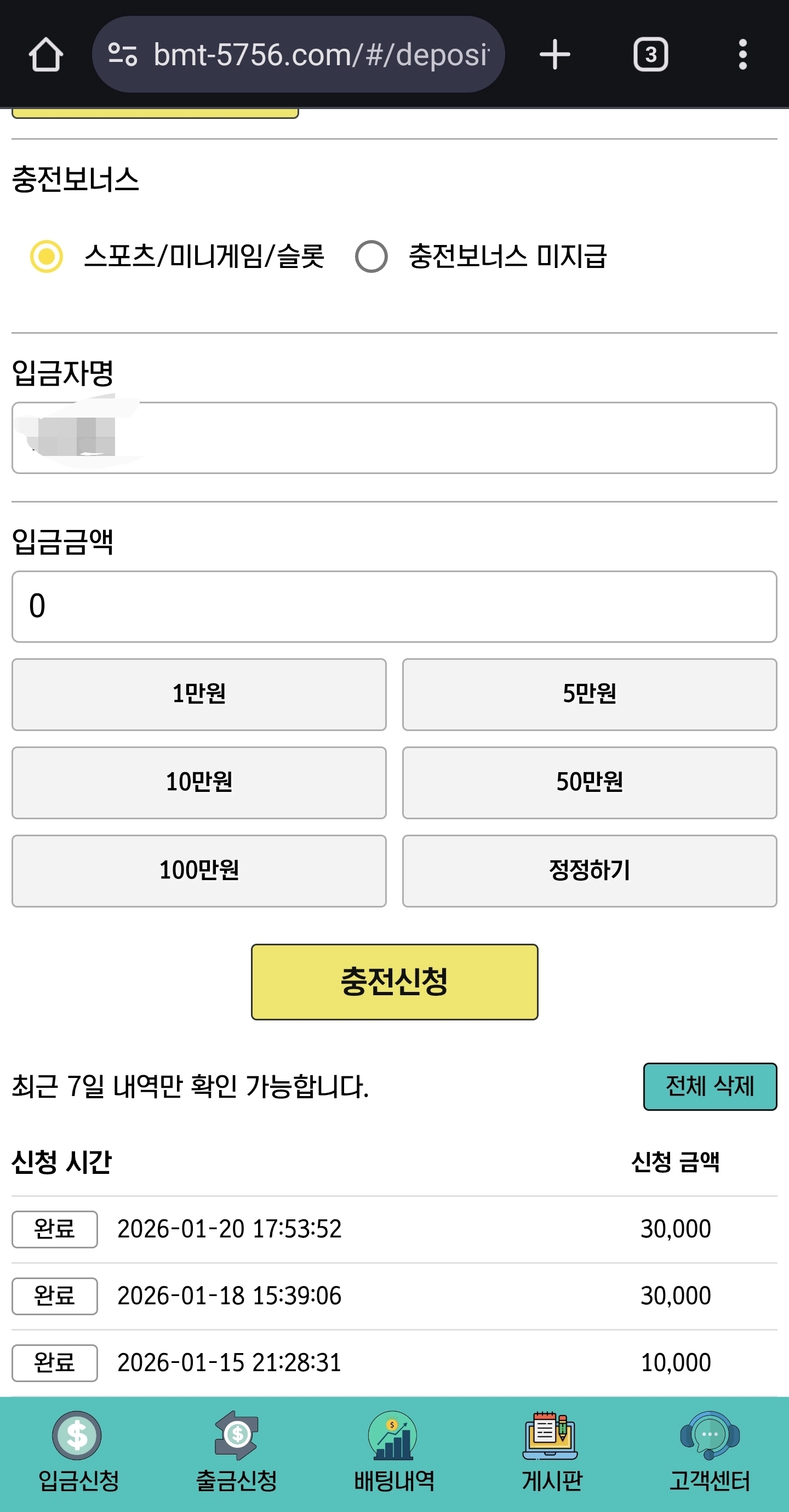The image size is (789, 1512).
Task: Click the 완료 status on the 2026-01-20 deposit
Action: (x=54, y=1229)
